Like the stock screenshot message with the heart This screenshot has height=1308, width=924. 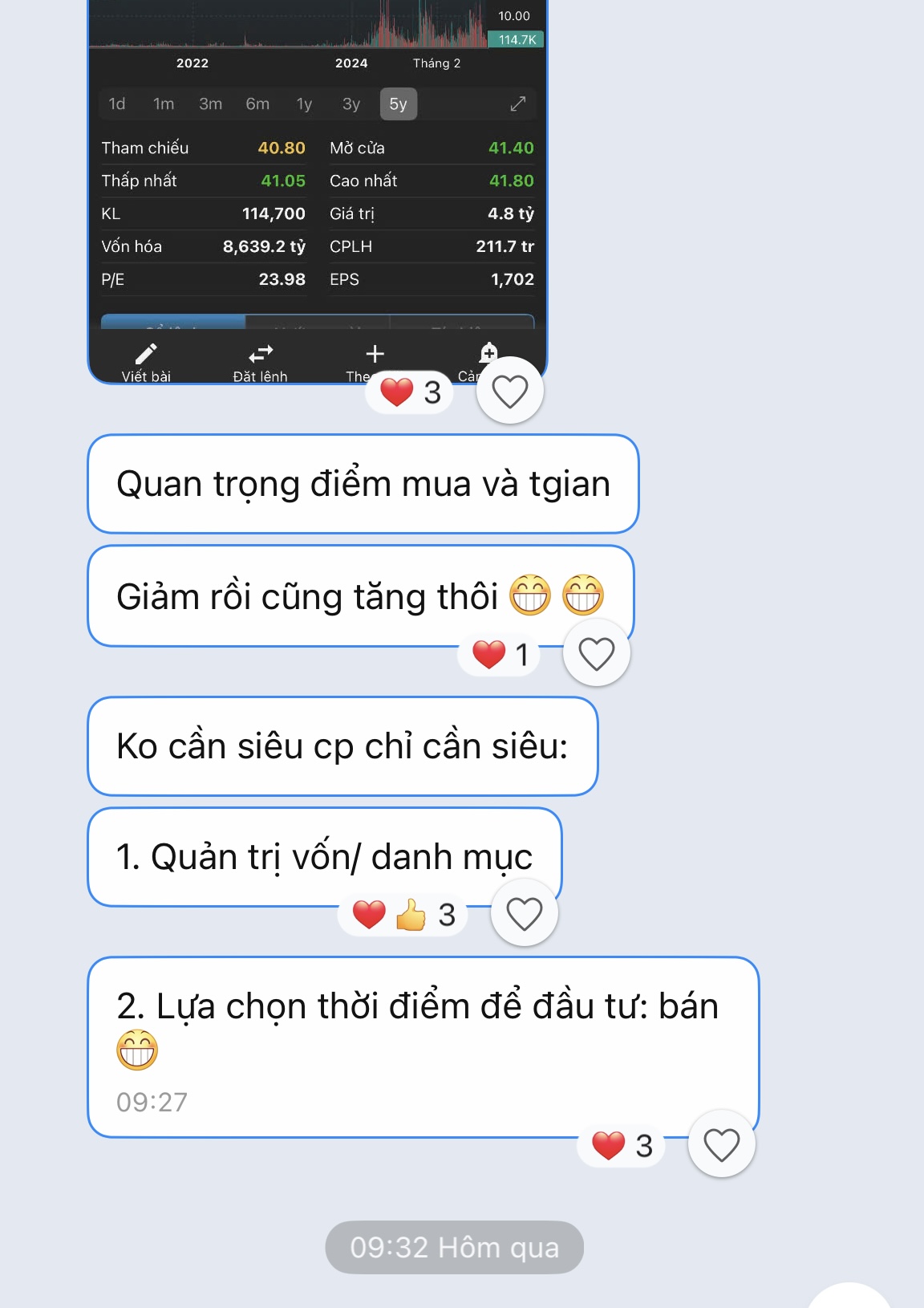pyautogui.click(x=509, y=392)
